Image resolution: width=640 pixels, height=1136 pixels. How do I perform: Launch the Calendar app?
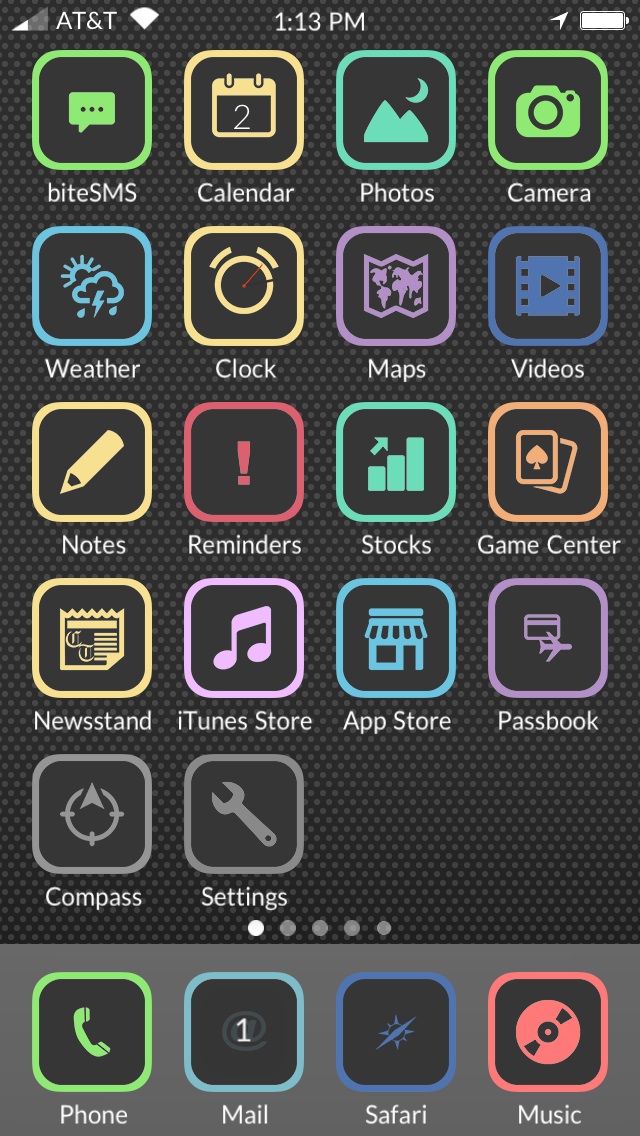(x=244, y=110)
